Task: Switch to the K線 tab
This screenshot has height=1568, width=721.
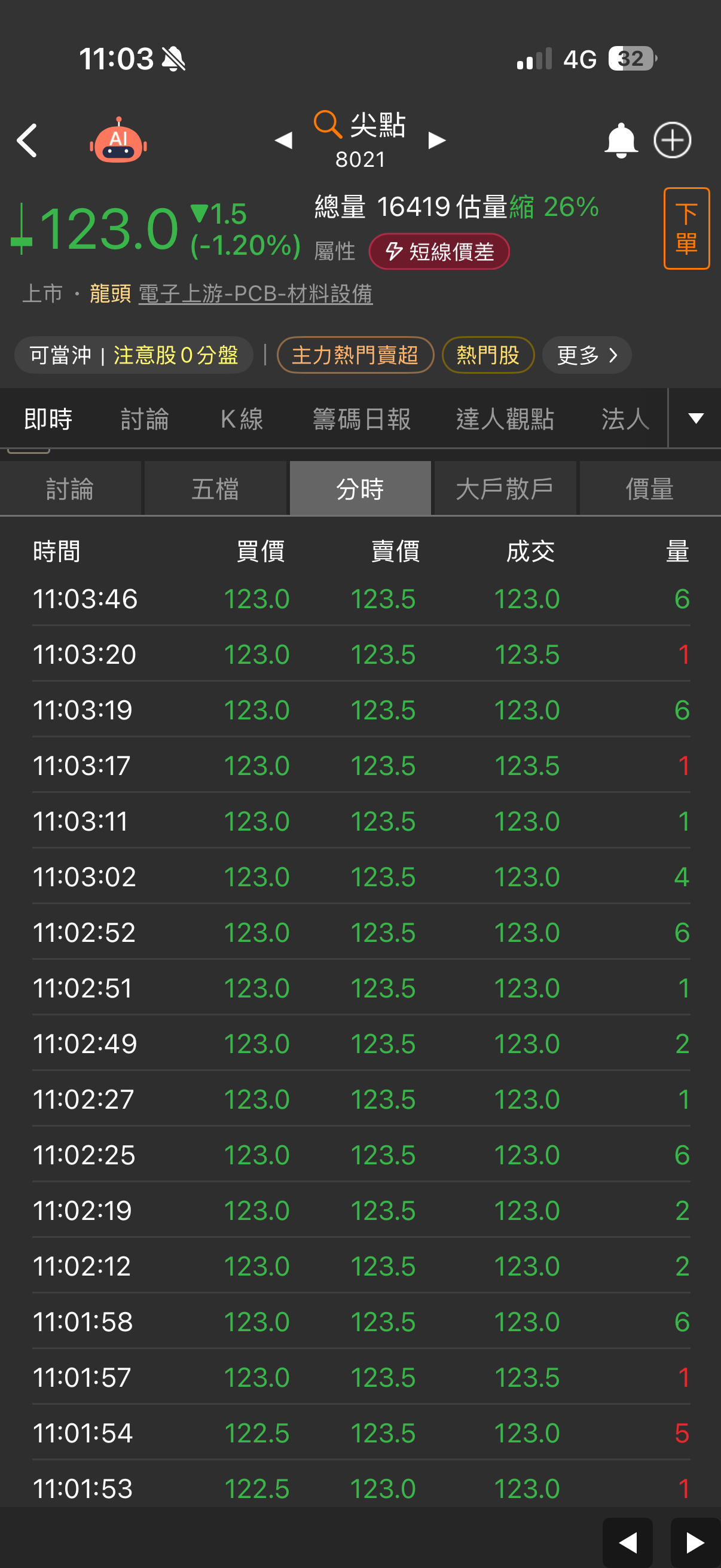Action: tap(242, 419)
